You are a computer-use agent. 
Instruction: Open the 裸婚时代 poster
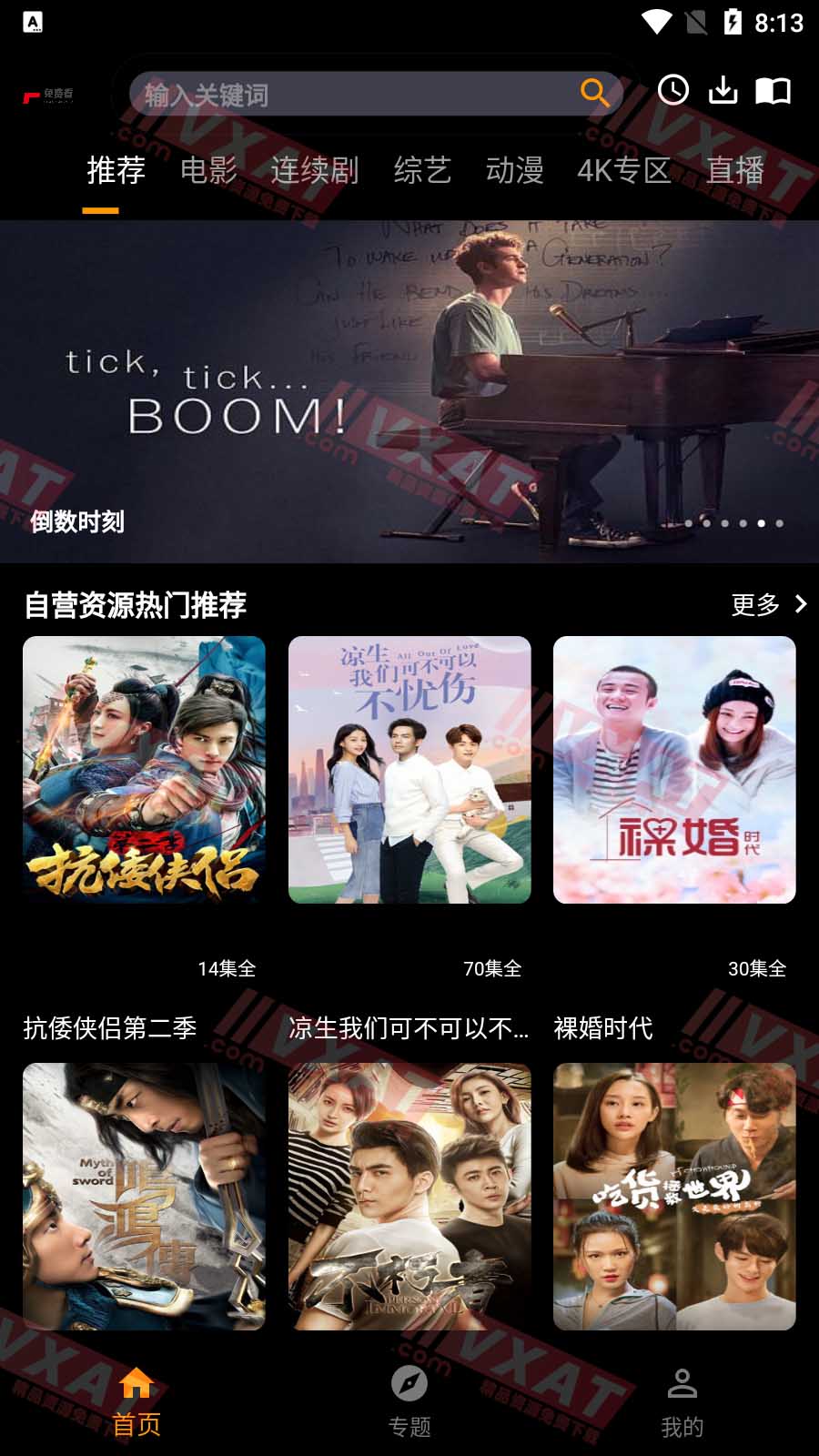[674, 770]
